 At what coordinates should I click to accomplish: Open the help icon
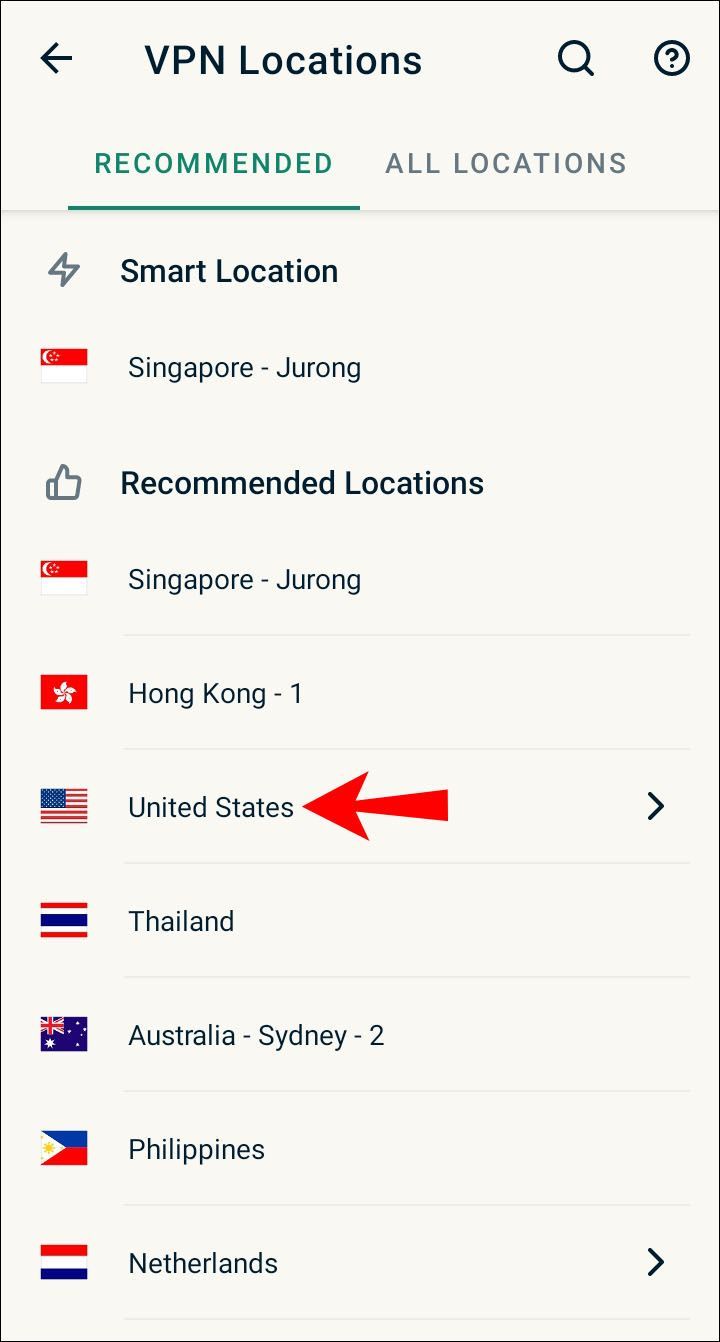[672, 59]
